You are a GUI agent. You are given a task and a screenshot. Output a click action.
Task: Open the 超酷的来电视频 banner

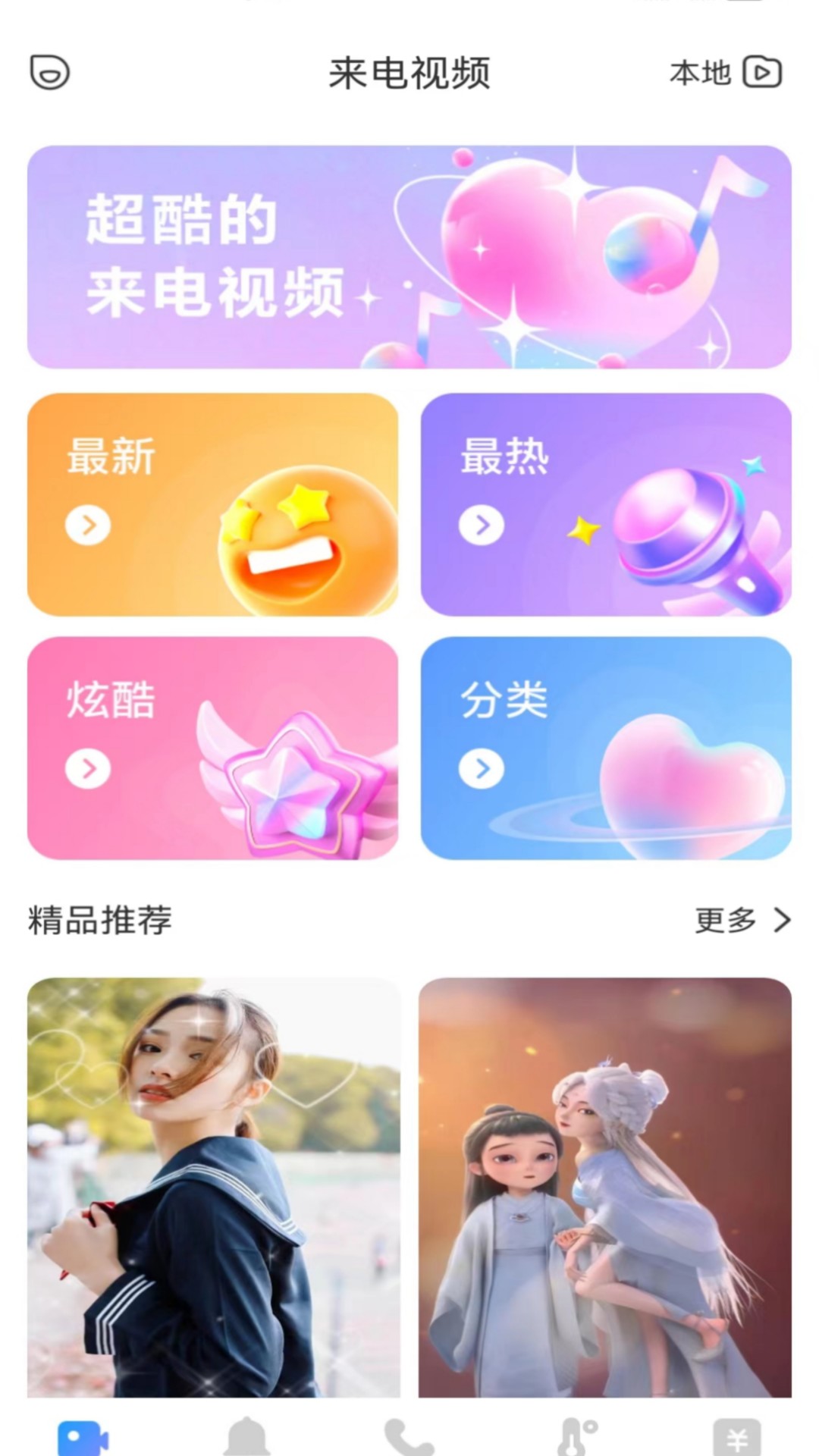tap(409, 257)
